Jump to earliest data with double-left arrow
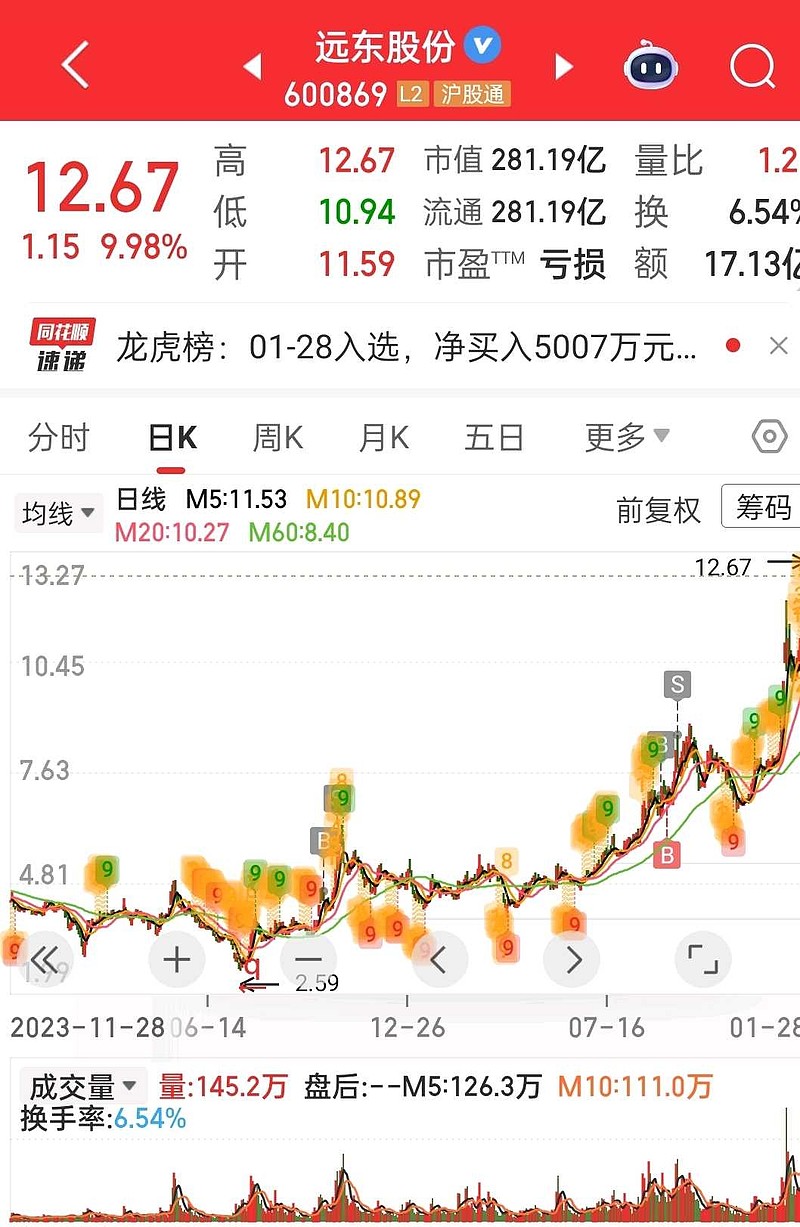800x1227 pixels. point(44,959)
